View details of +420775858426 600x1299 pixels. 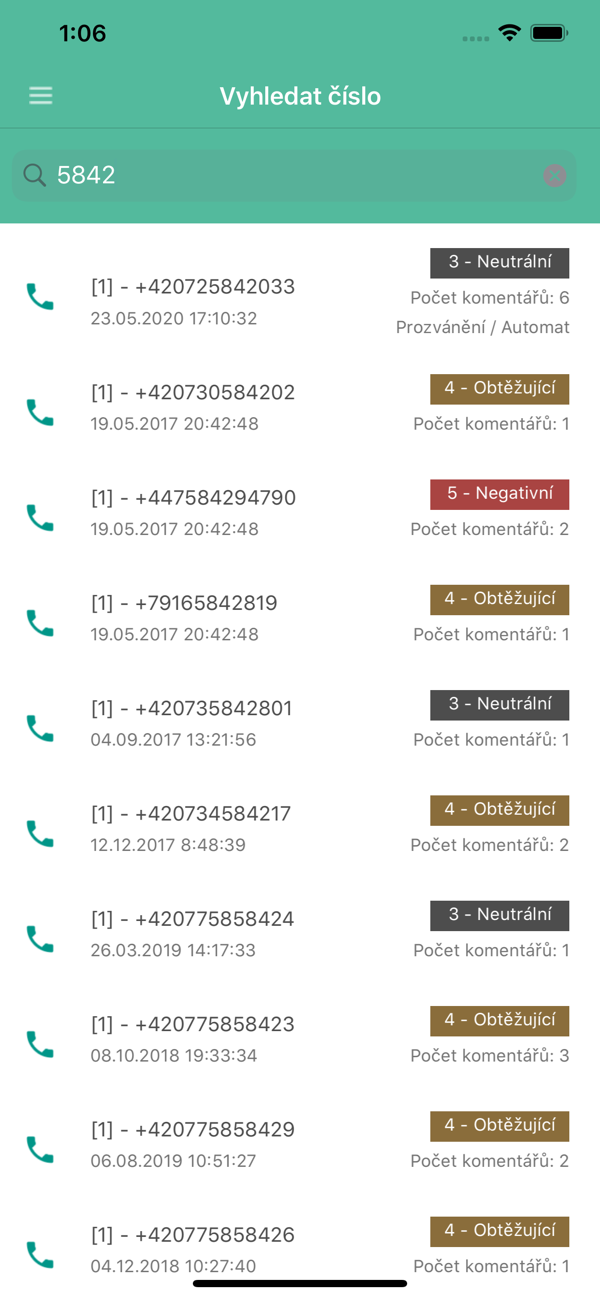[300, 1248]
